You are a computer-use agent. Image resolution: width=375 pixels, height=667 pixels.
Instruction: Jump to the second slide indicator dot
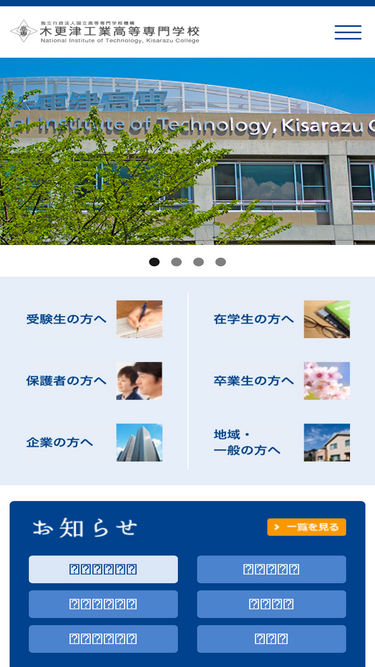176,262
